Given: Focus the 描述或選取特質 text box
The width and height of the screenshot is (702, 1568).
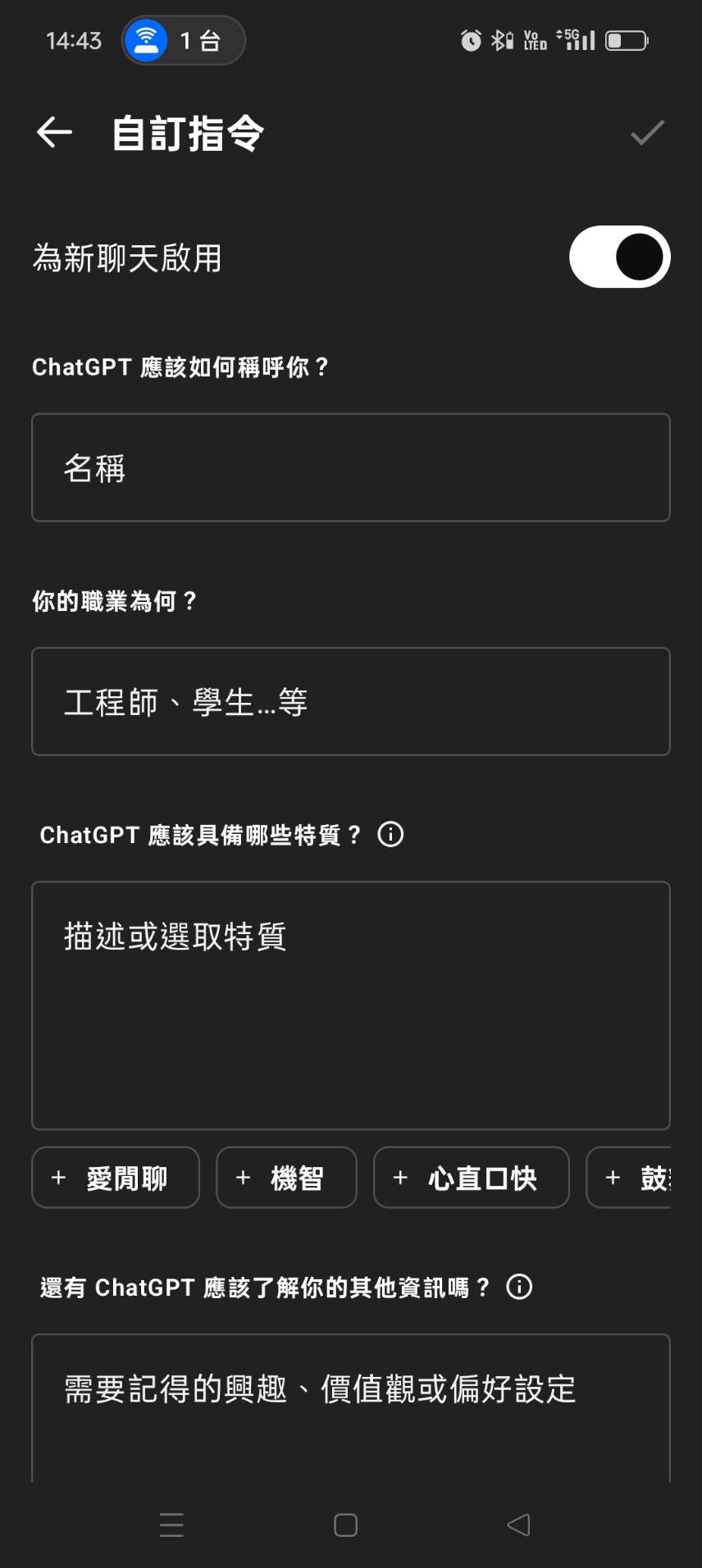Looking at the screenshot, I should 351,1005.
